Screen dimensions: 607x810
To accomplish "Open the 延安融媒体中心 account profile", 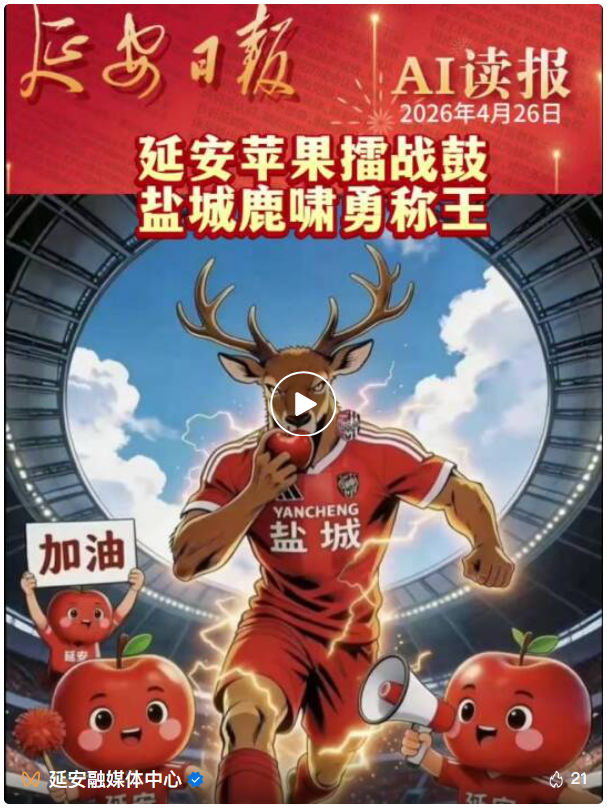I will (115, 779).
